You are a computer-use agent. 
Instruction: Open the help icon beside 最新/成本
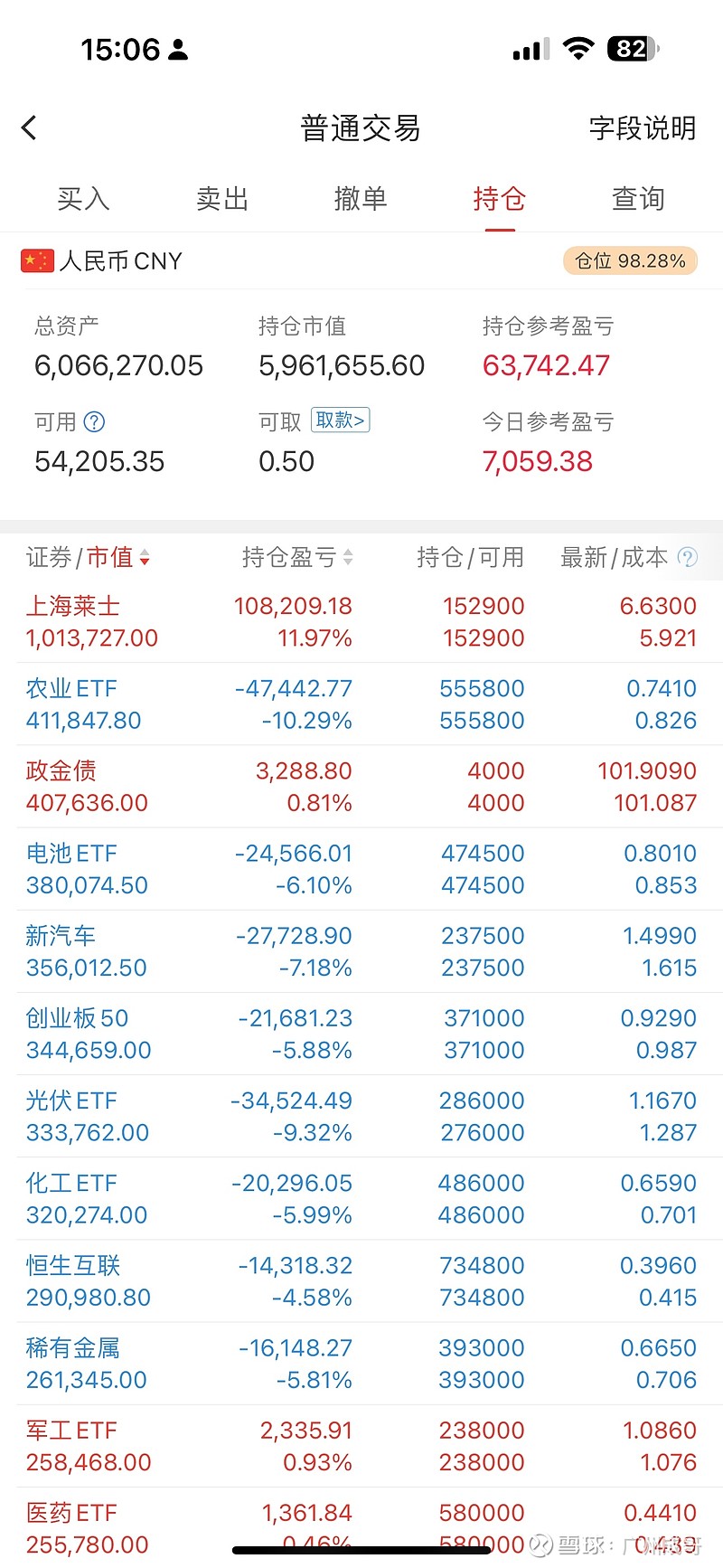[688, 557]
